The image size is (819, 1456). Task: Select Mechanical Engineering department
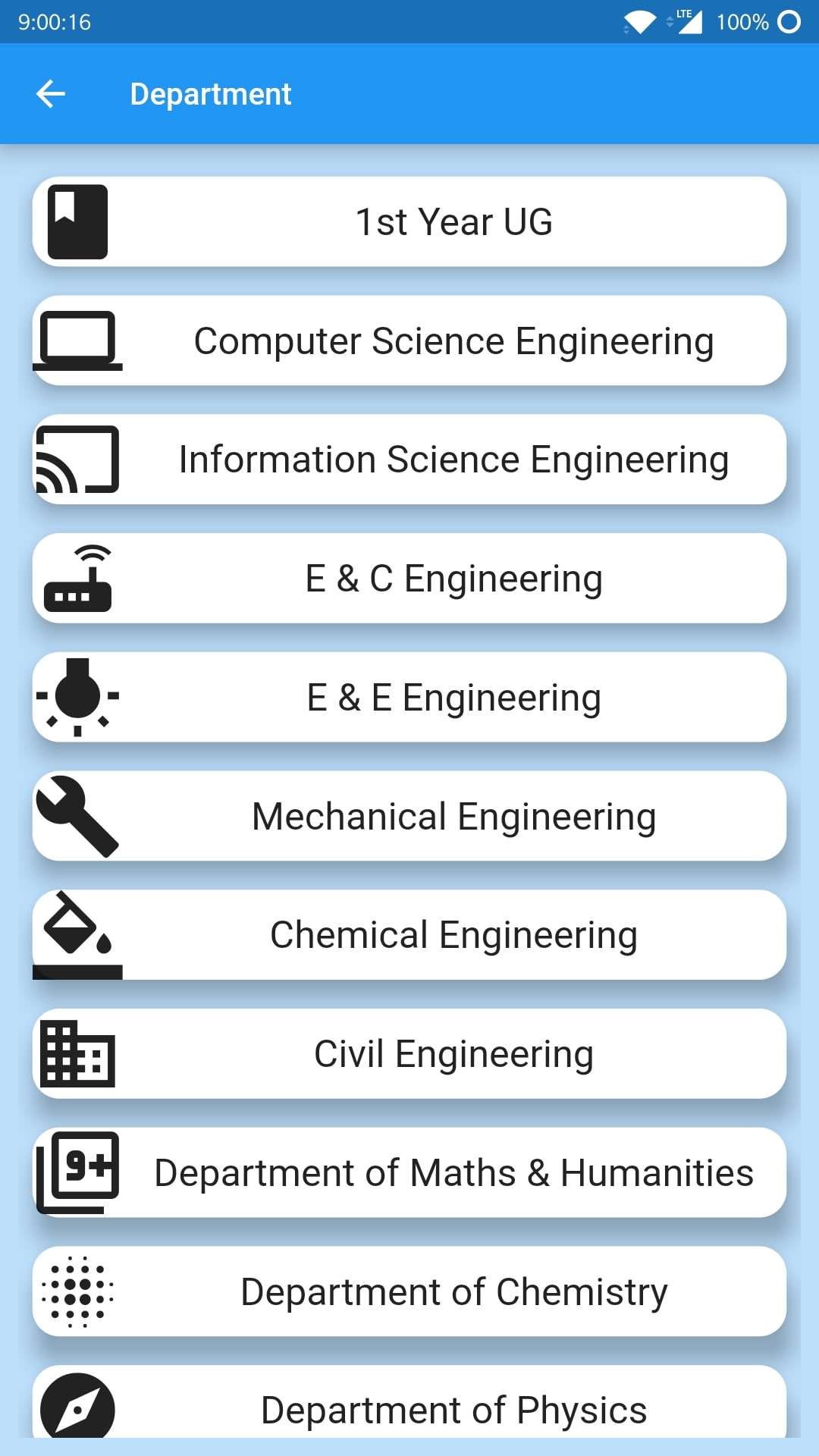click(409, 816)
